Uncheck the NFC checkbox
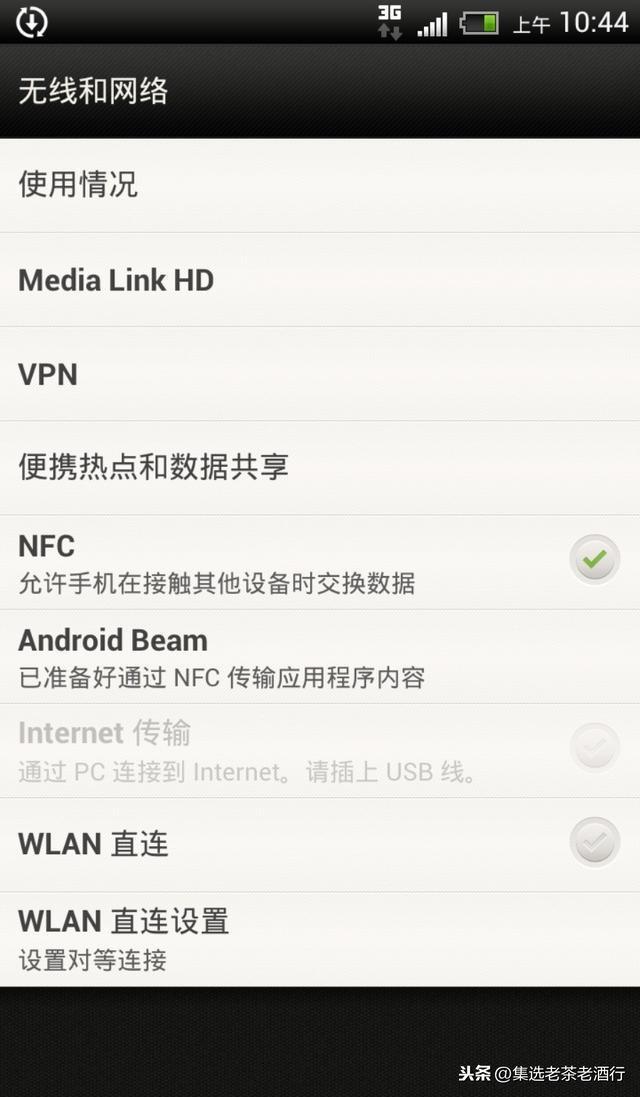This screenshot has height=1097, width=640. [x=594, y=560]
